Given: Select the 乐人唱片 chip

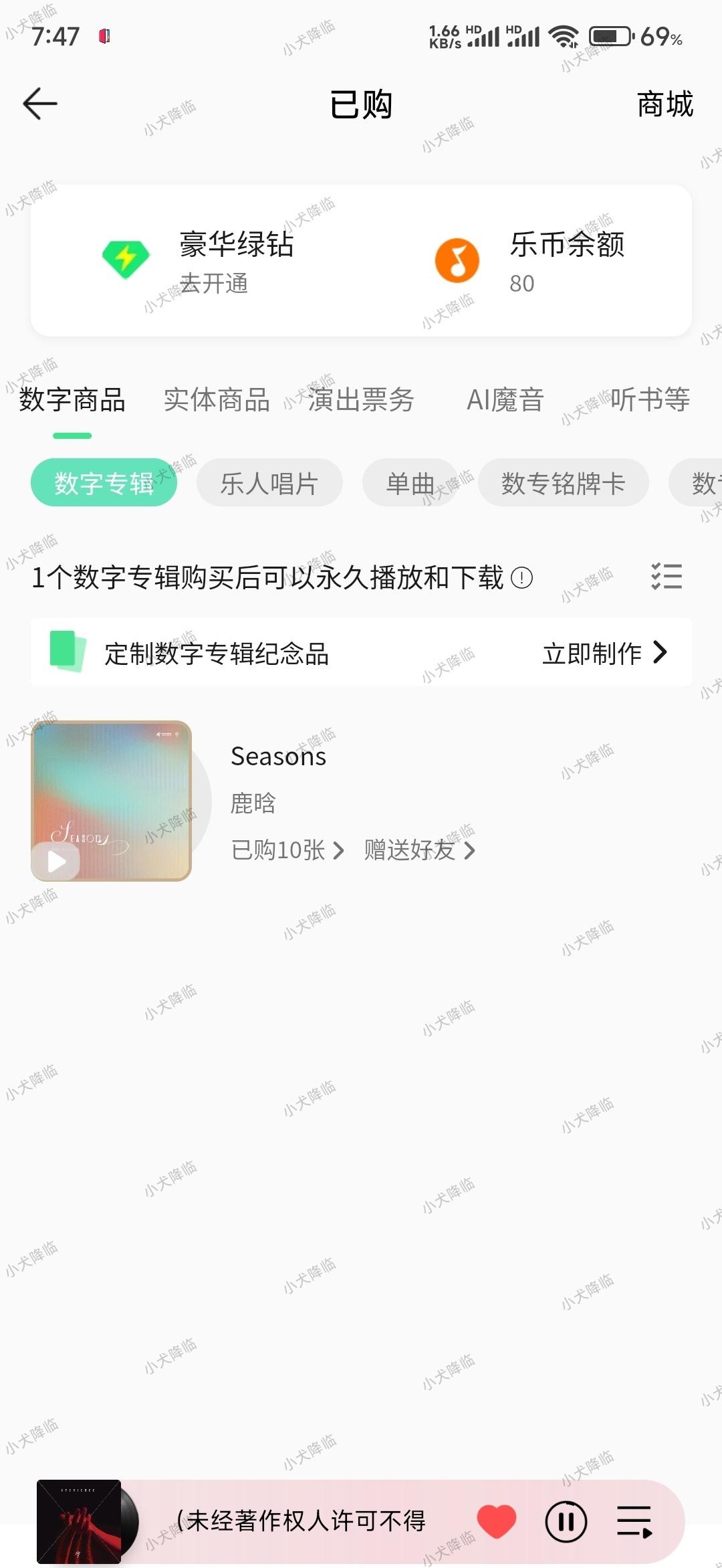Looking at the screenshot, I should tap(269, 483).
